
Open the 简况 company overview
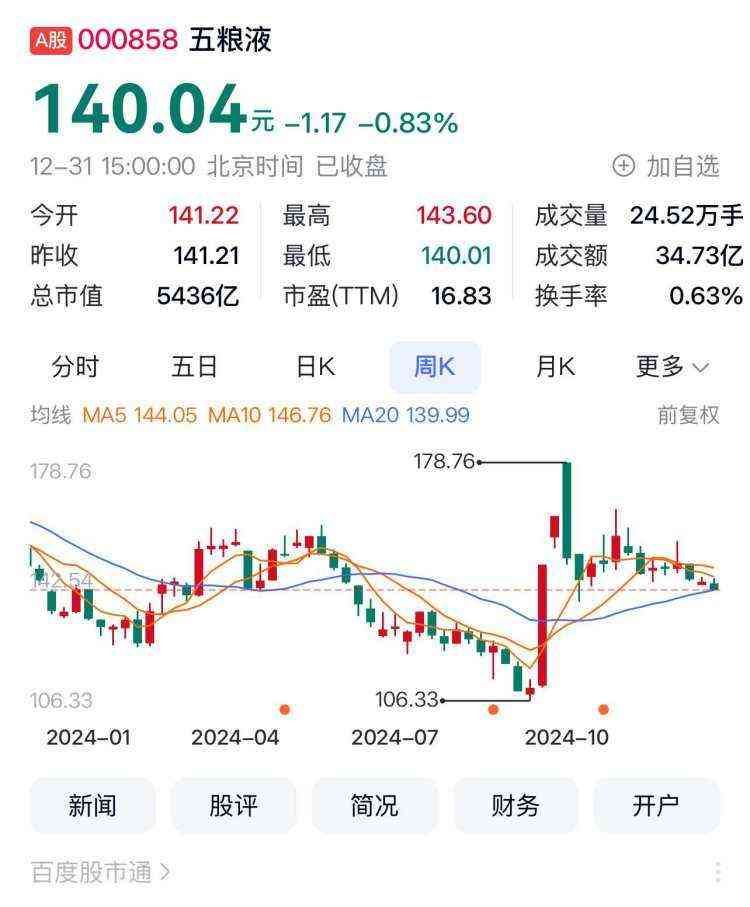[x=375, y=806]
